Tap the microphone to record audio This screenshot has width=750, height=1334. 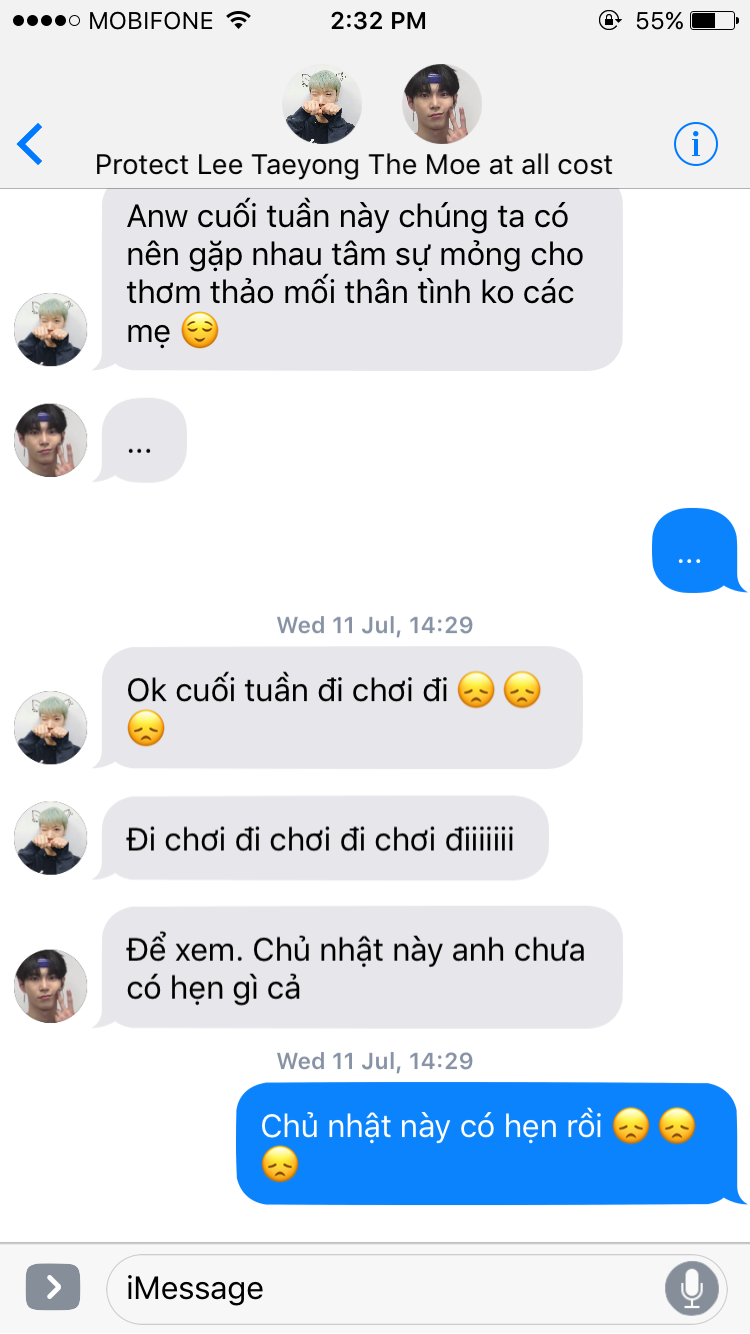tap(691, 1288)
